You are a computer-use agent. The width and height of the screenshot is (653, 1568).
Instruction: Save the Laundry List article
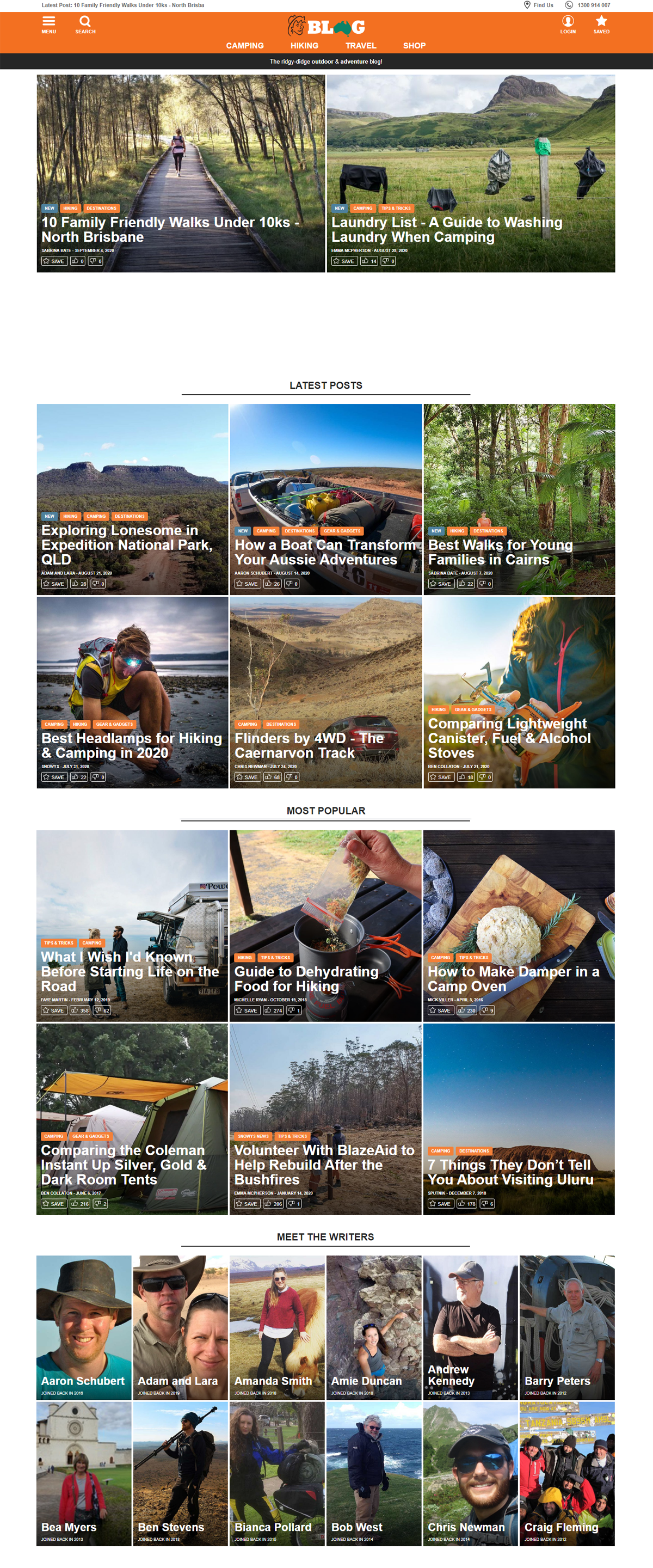pyautogui.click(x=344, y=261)
